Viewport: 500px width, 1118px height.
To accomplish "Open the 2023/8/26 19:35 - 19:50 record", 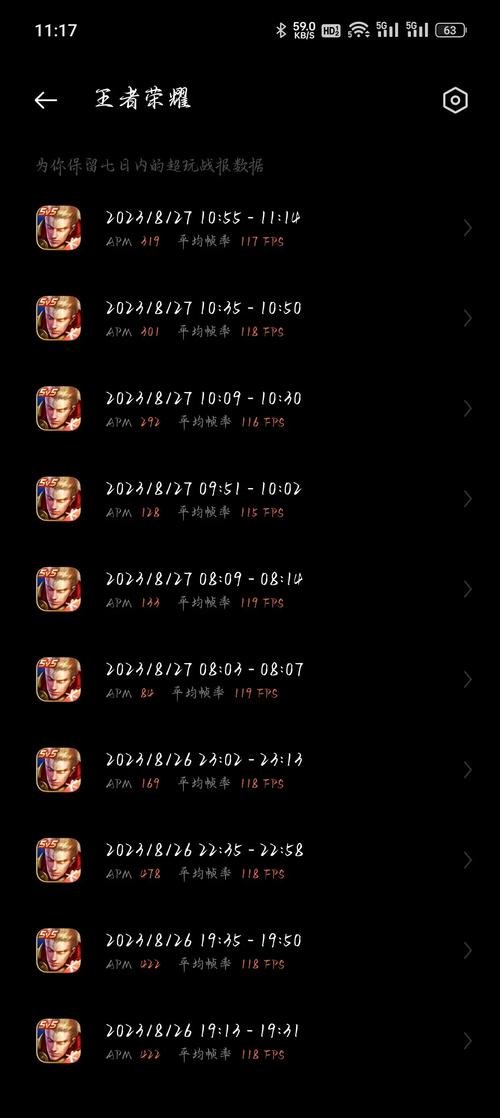I will point(250,950).
